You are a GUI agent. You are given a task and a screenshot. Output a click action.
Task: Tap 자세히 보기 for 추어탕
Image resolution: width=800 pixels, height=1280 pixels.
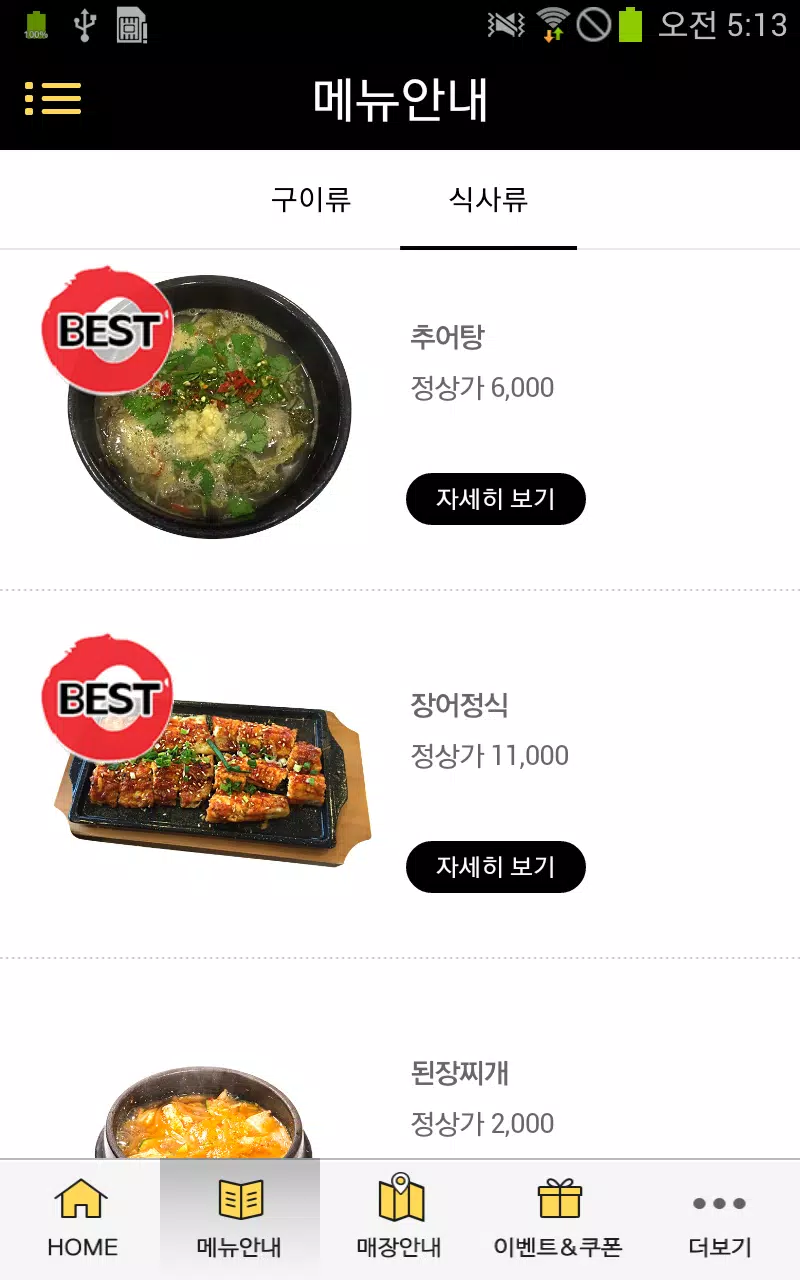pos(495,499)
